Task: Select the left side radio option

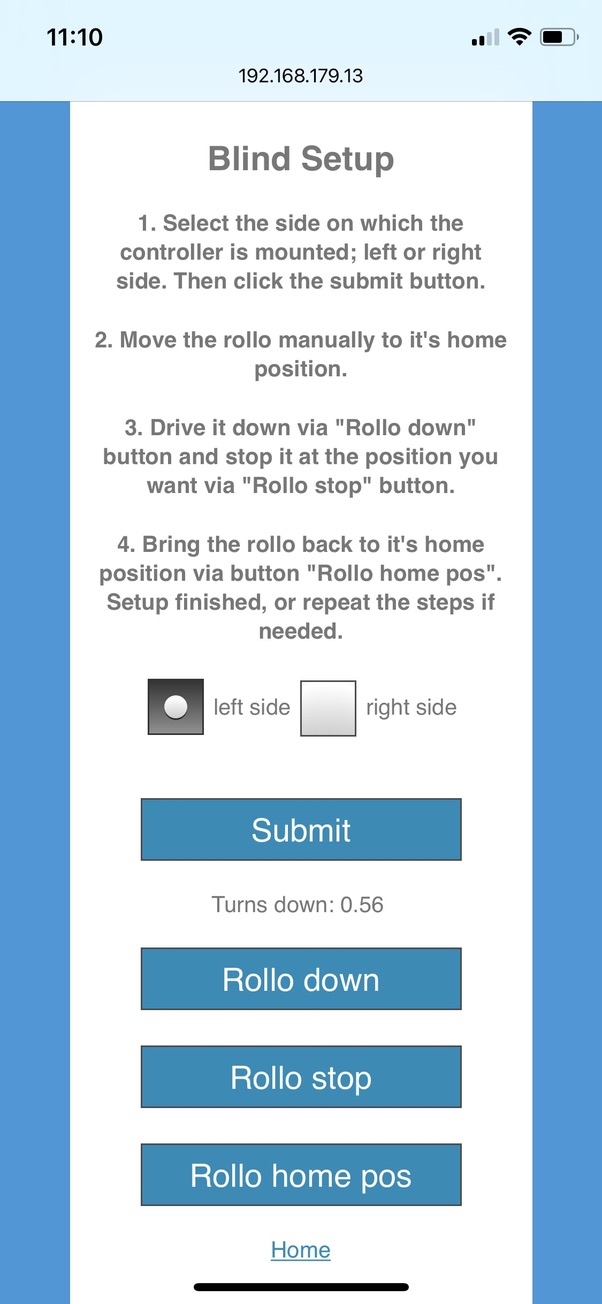Action: (x=175, y=707)
